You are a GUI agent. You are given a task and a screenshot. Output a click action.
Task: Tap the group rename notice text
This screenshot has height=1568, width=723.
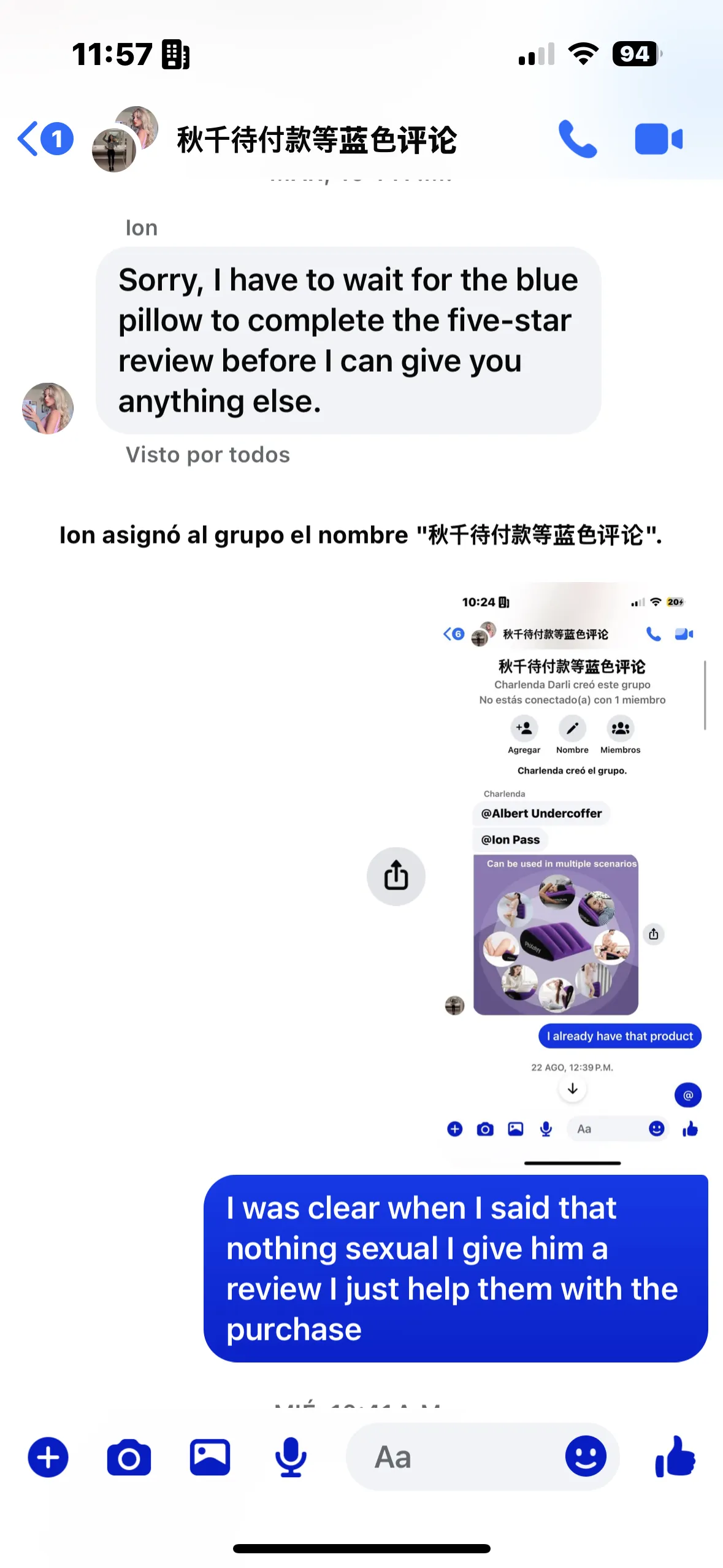(361, 535)
